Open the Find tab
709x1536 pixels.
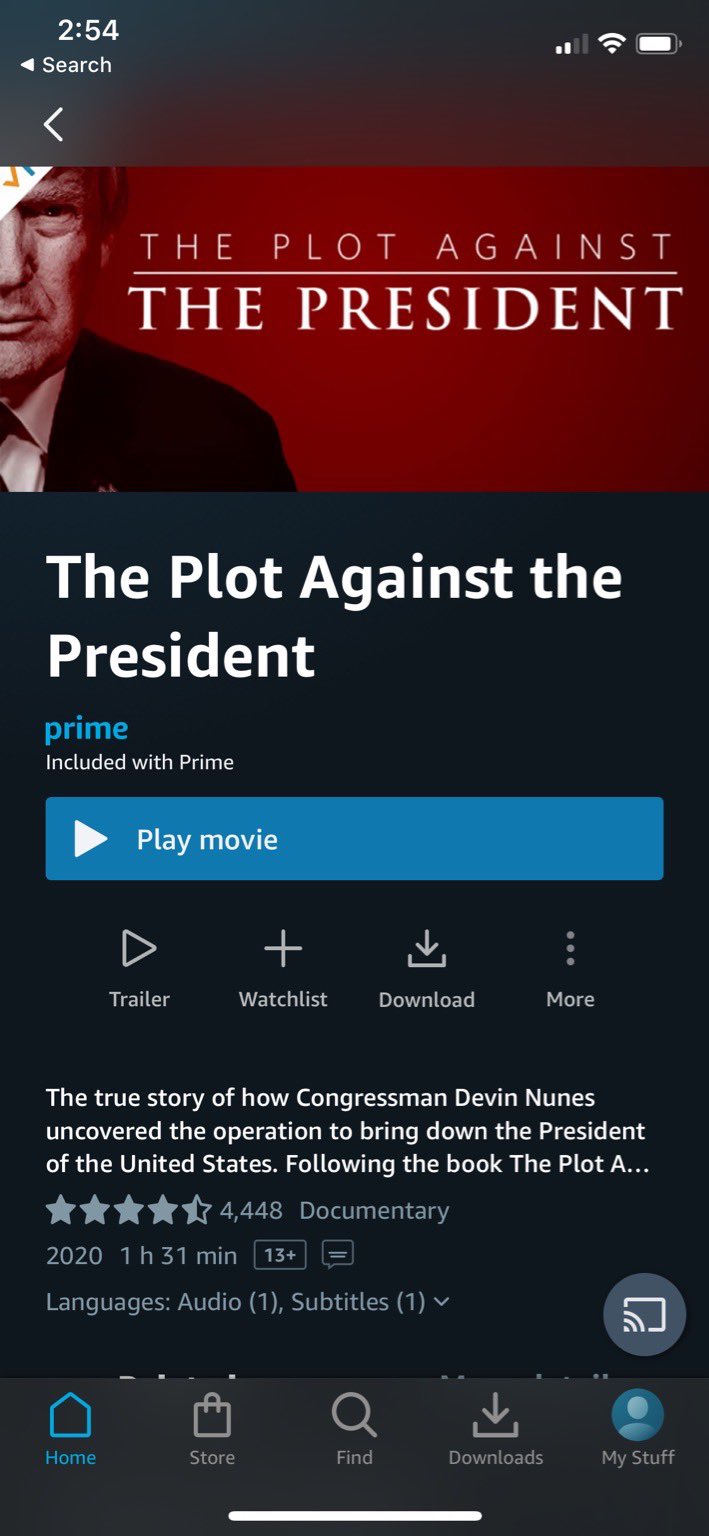pyautogui.click(x=354, y=1430)
